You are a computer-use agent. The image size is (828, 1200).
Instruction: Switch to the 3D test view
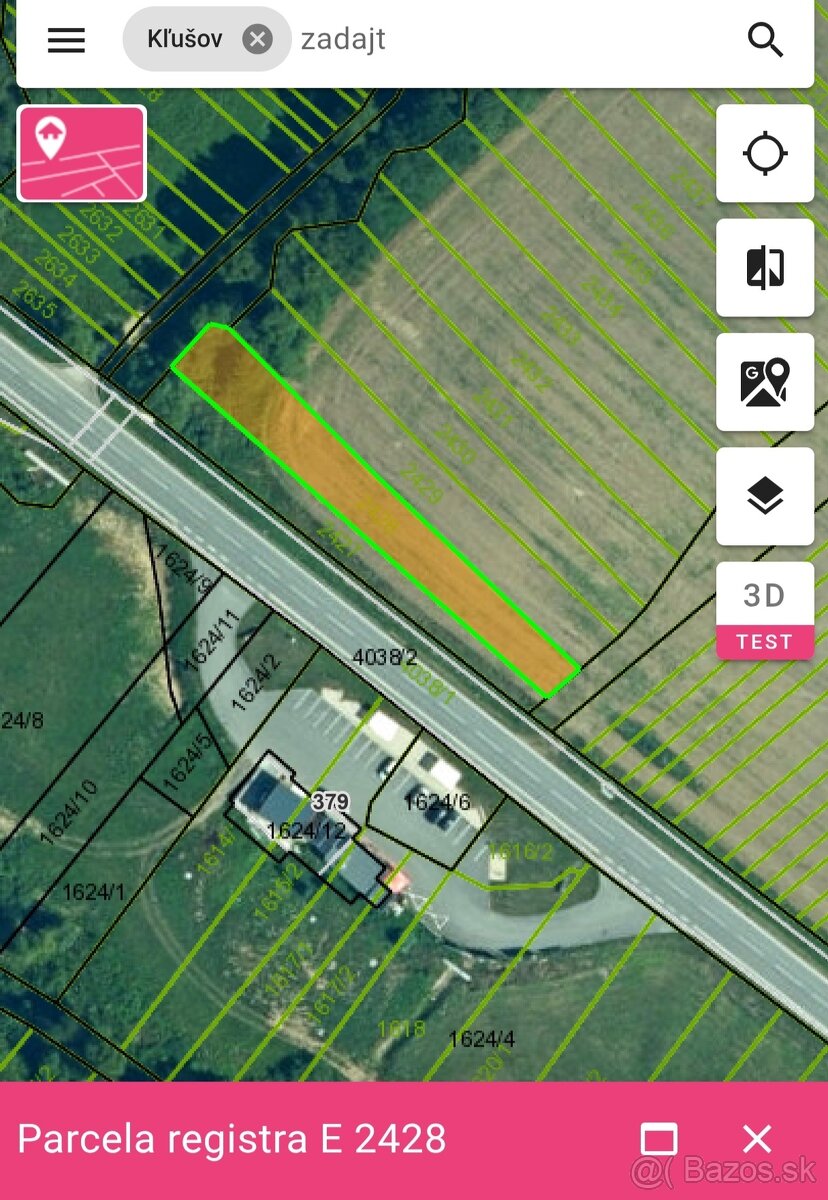(765, 609)
